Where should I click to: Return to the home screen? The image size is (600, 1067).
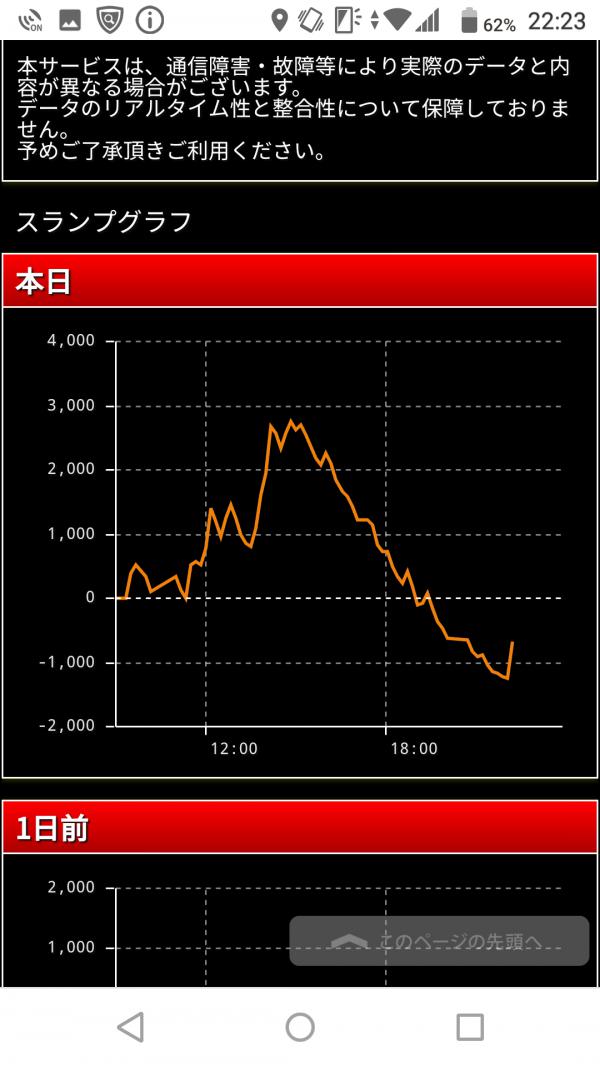(x=300, y=1027)
